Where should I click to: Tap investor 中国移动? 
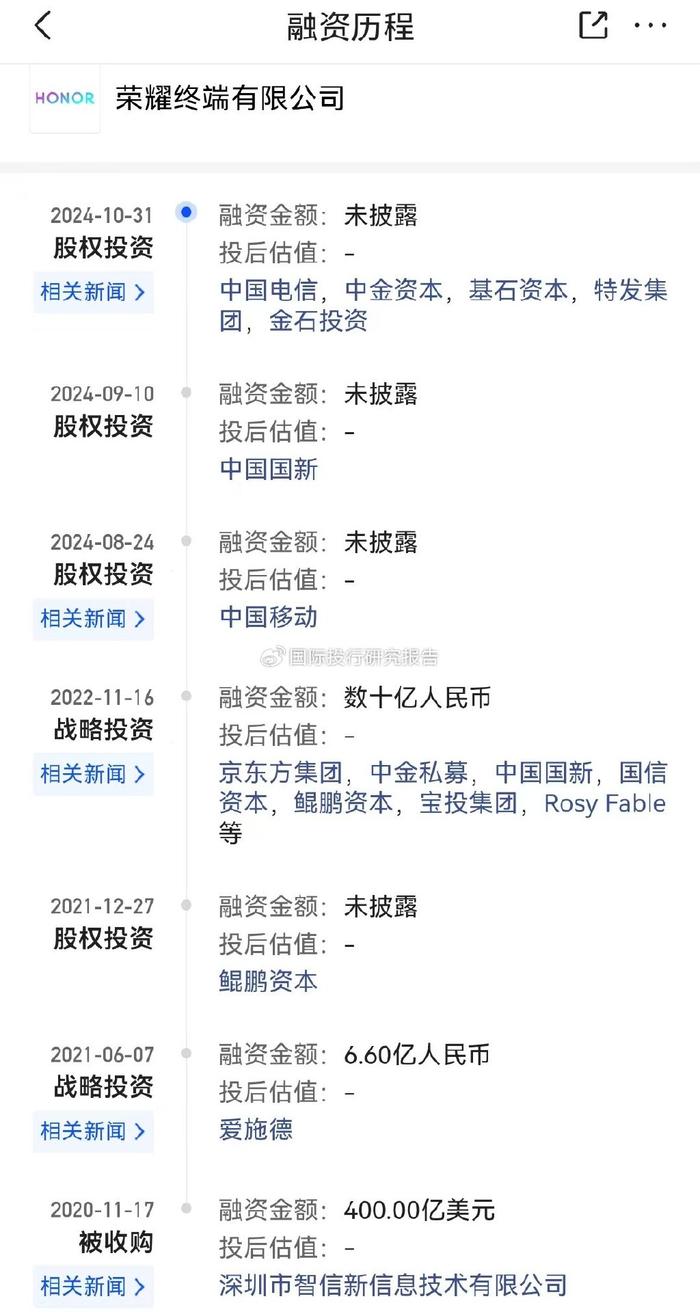click(268, 617)
